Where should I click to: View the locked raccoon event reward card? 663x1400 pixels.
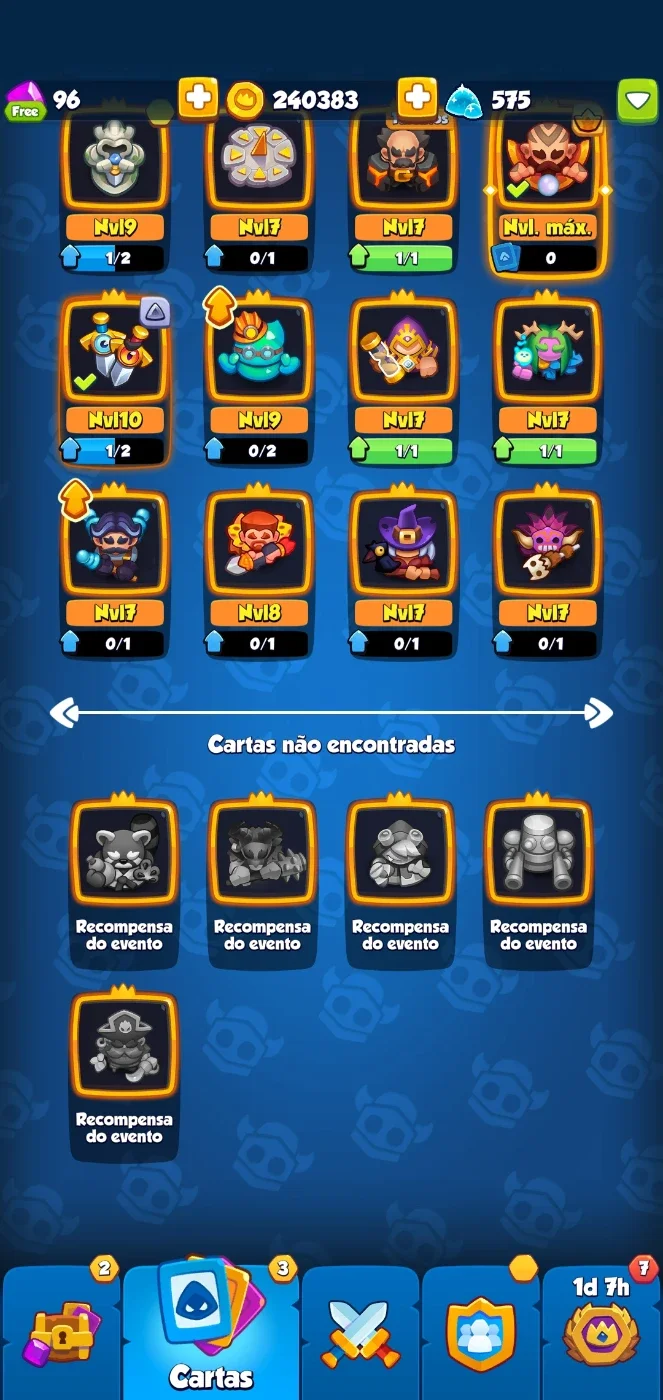(x=124, y=880)
